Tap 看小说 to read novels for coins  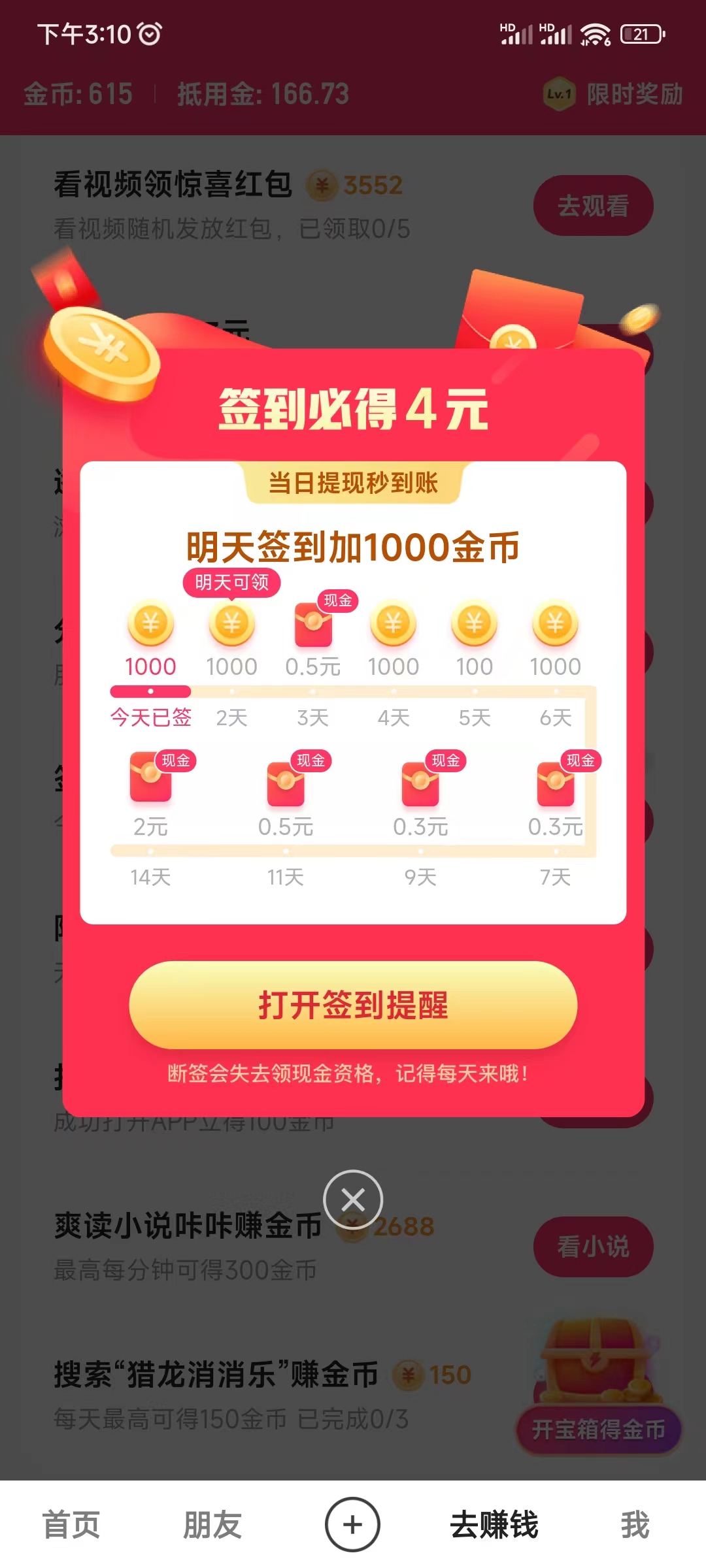click(592, 1246)
